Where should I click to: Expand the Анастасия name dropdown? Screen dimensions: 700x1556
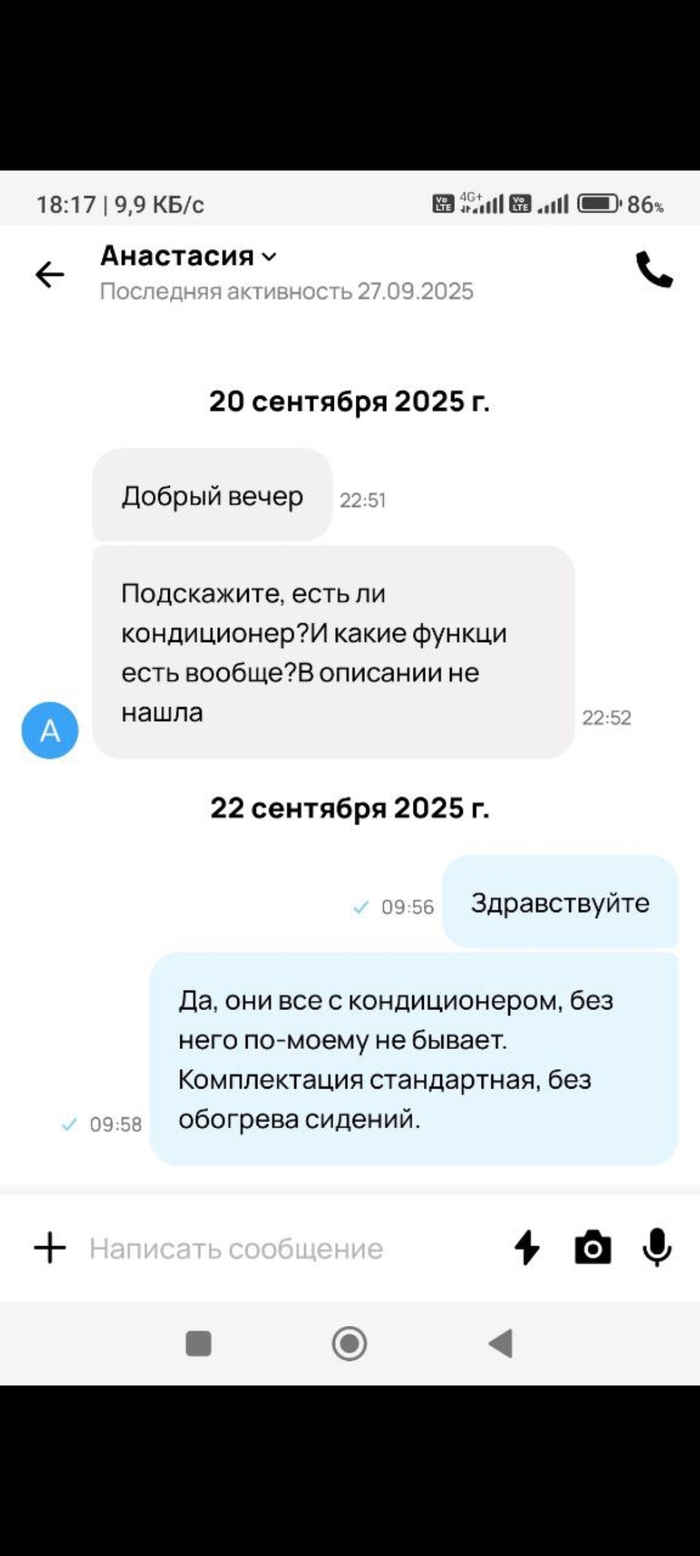point(269,257)
